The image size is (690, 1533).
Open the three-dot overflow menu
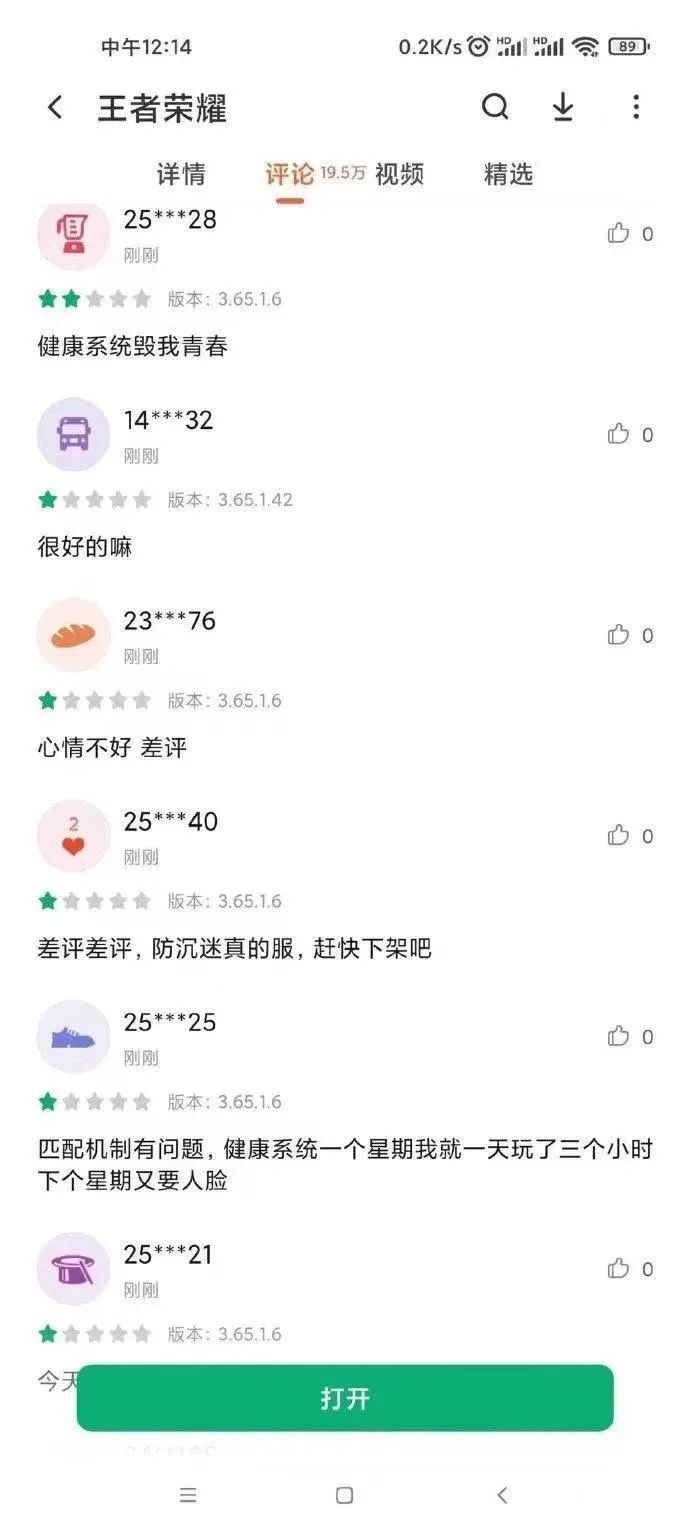point(636,107)
